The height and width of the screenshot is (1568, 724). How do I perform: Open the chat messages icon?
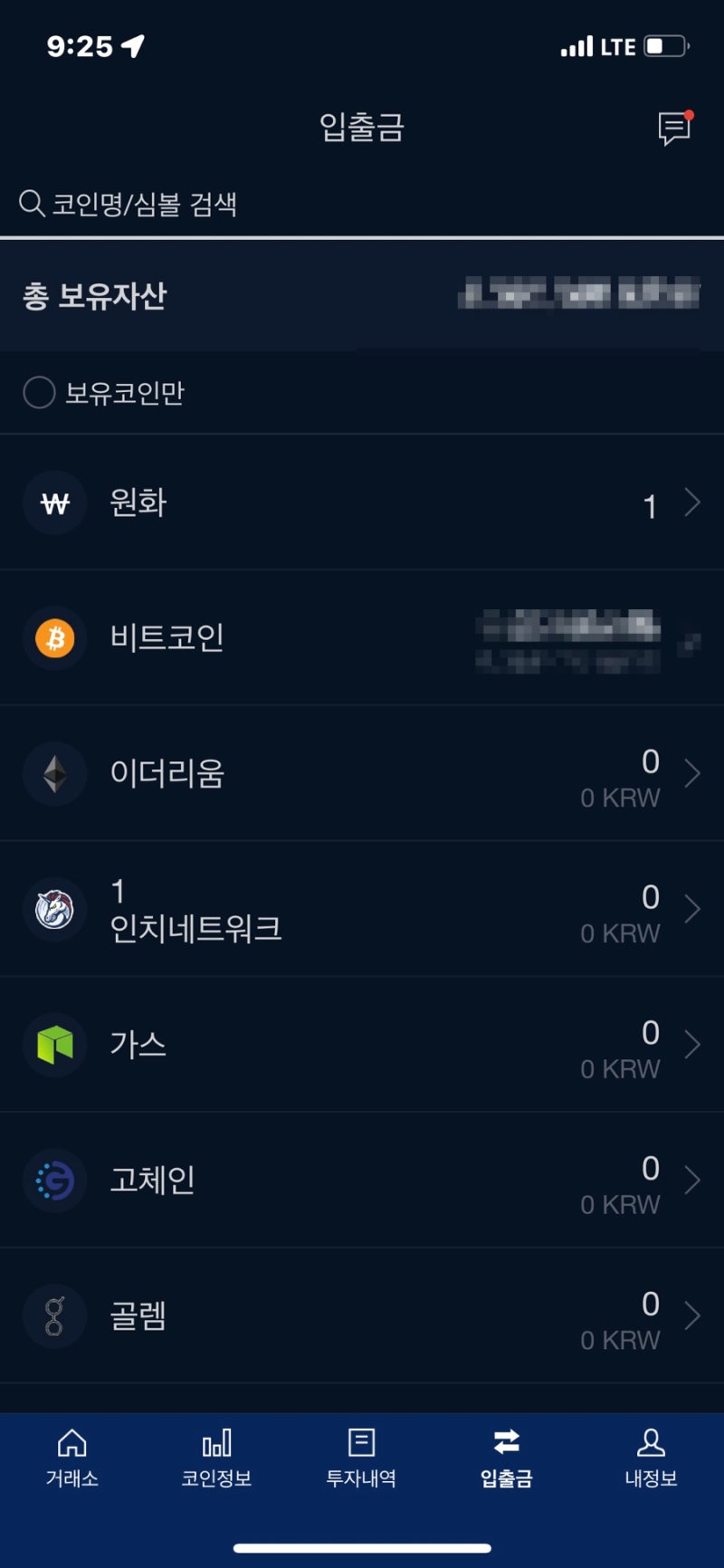point(674,129)
